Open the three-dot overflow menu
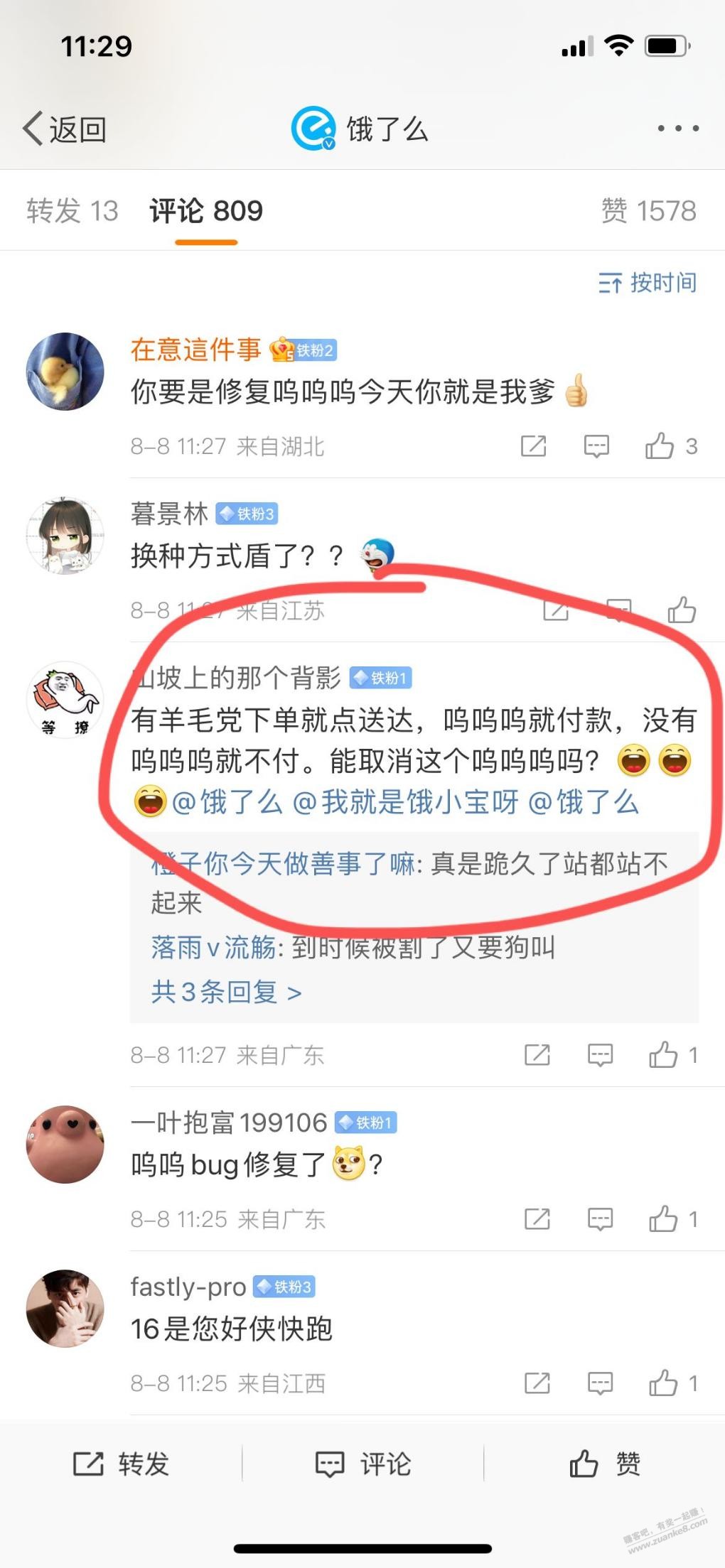 [677, 129]
